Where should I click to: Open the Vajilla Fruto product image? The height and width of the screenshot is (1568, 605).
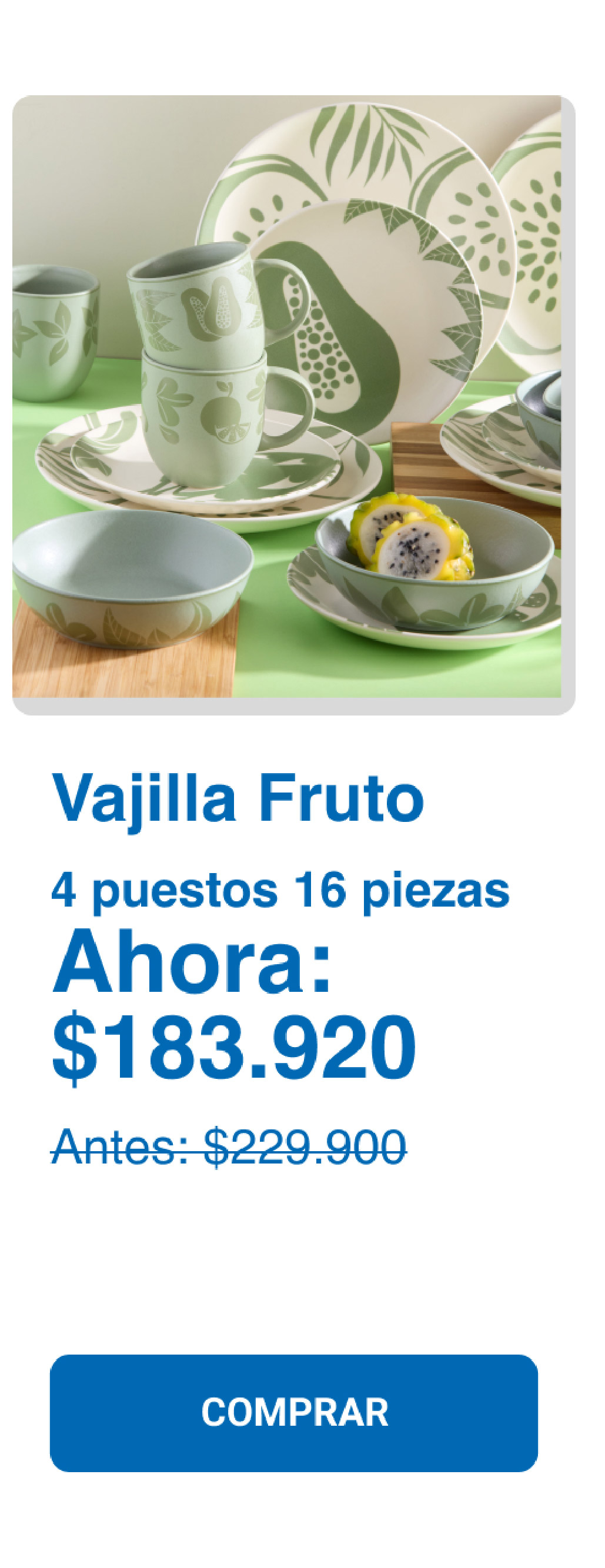coord(288,396)
